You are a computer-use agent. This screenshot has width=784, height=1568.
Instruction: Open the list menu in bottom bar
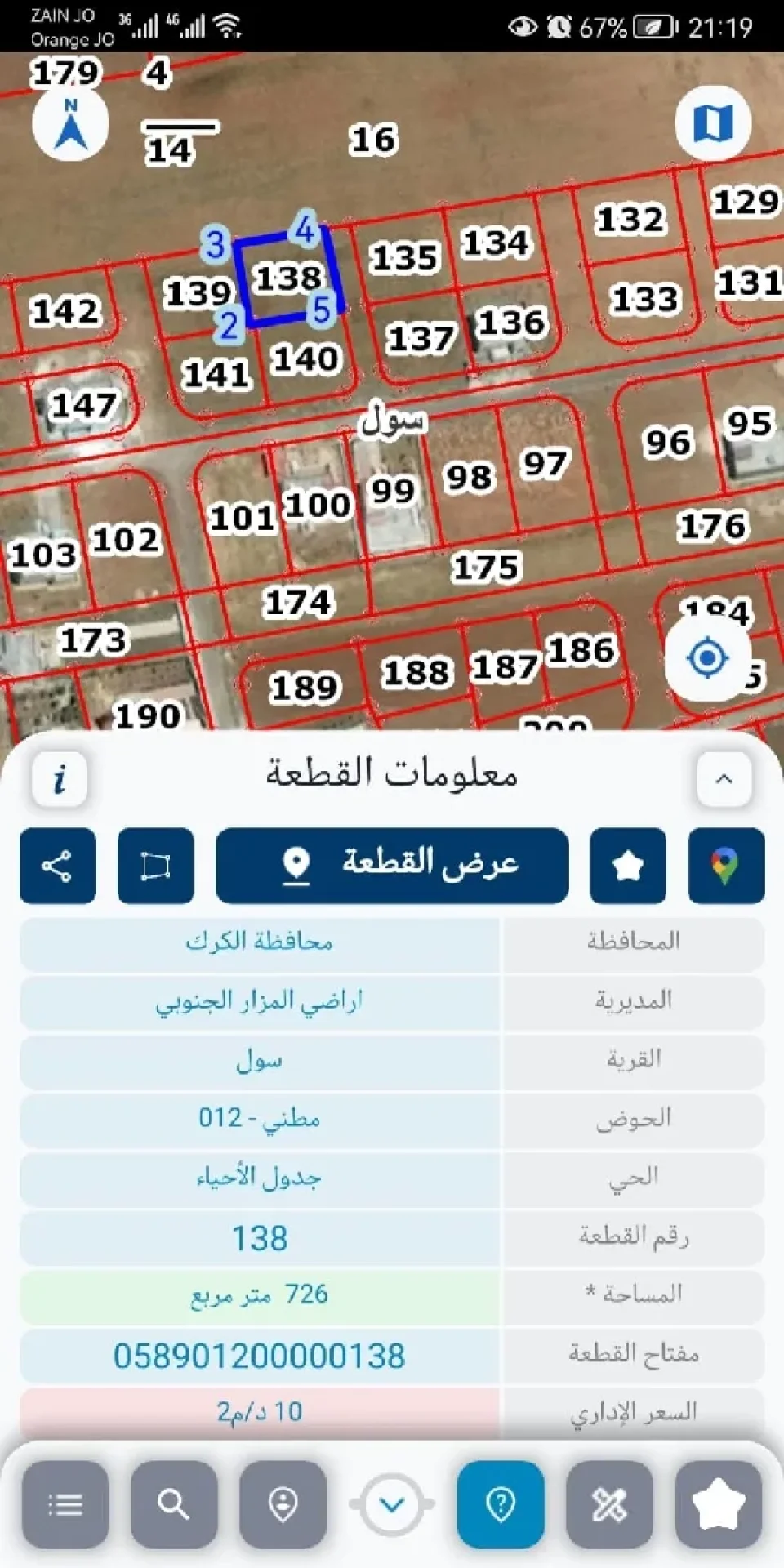pos(65,1504)
